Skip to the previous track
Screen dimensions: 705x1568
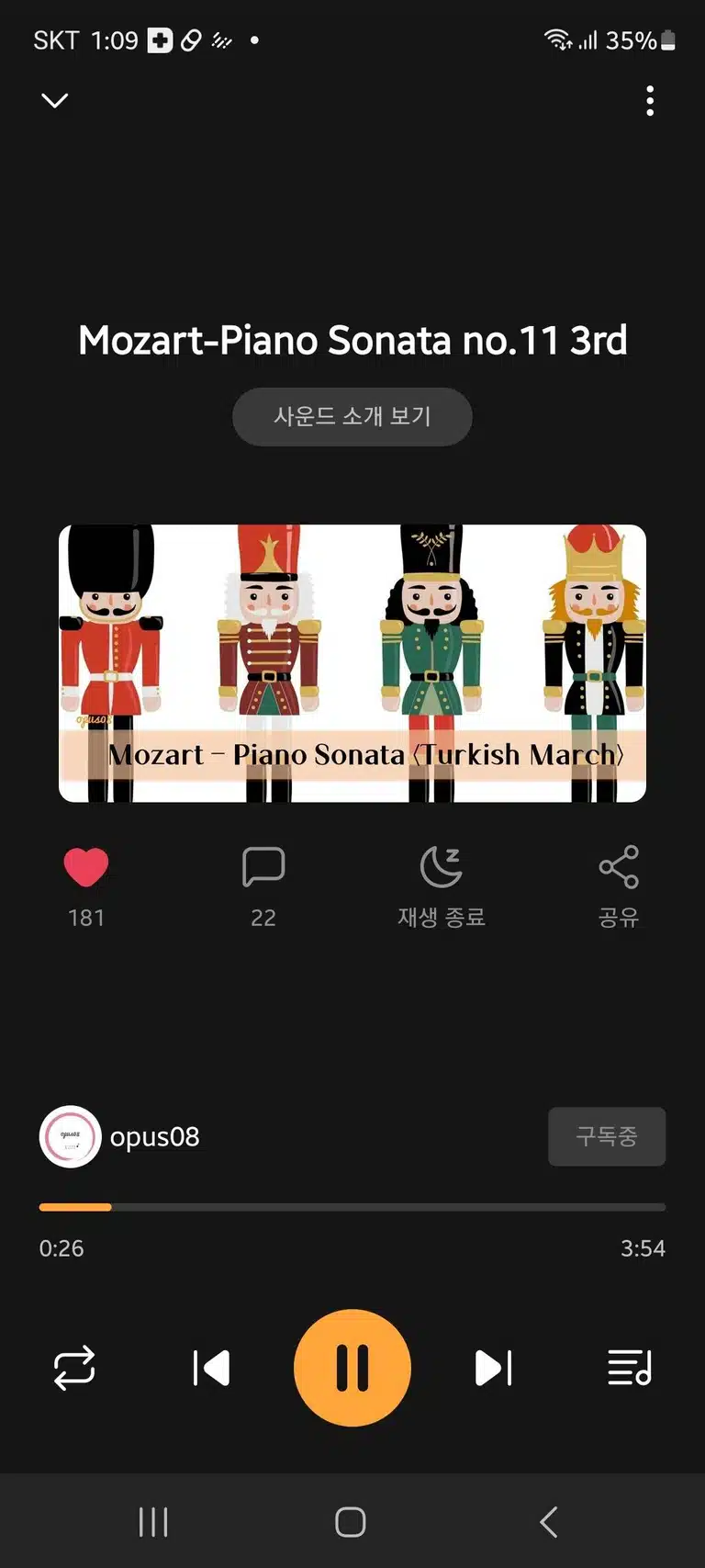tap(211, 1368)
